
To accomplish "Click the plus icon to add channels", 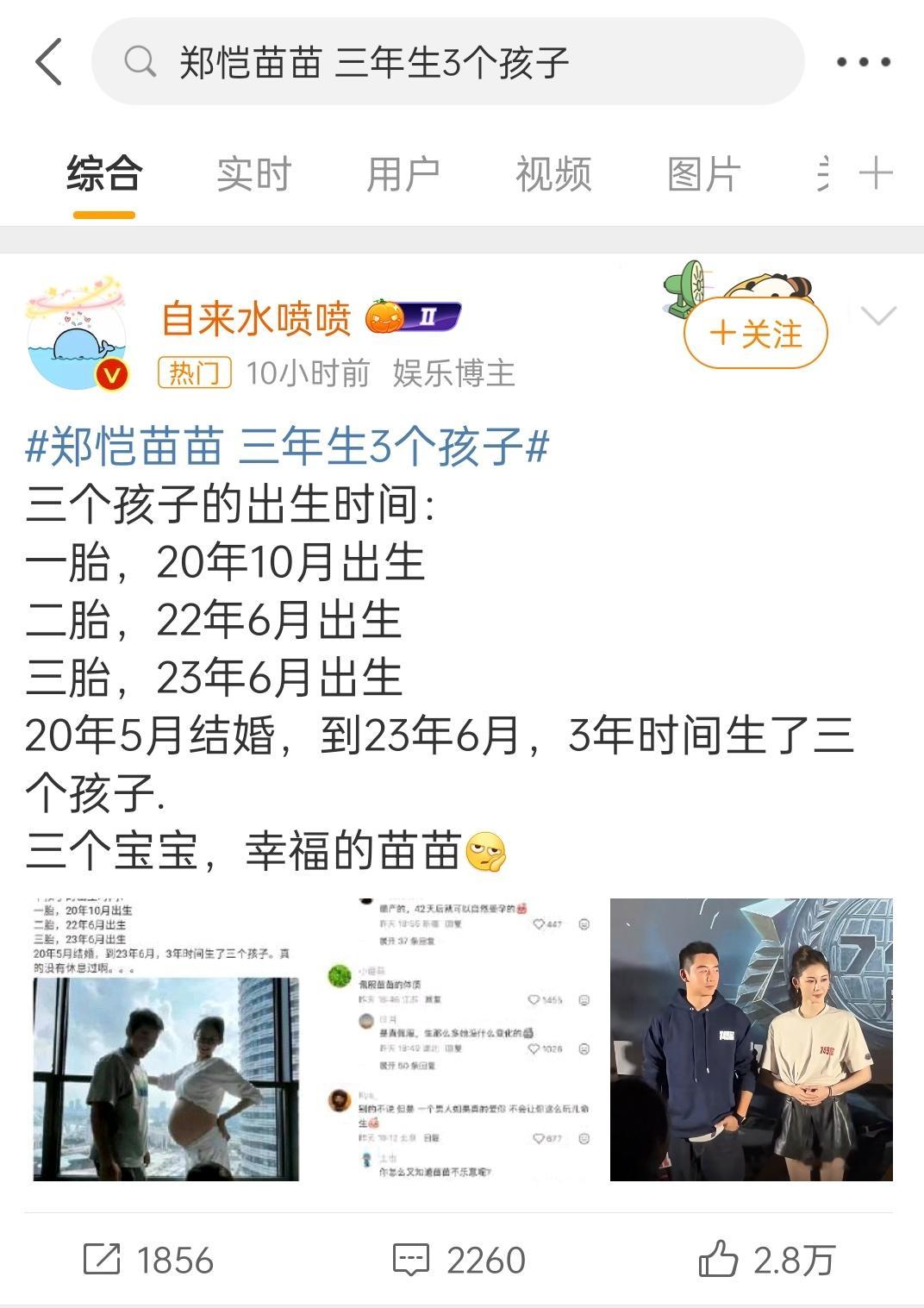I will click(876, 173).
